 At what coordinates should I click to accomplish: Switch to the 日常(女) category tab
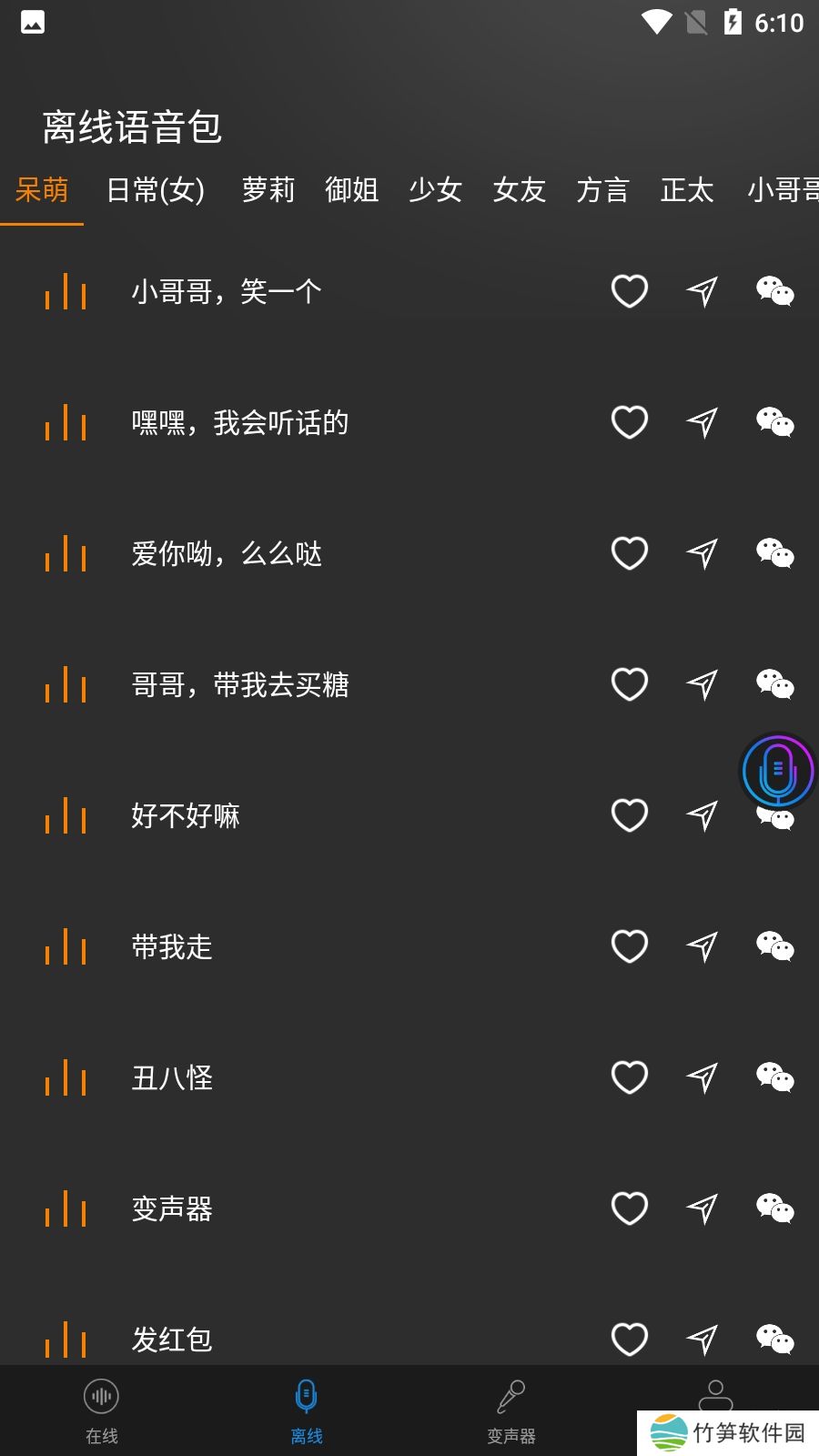156,190
